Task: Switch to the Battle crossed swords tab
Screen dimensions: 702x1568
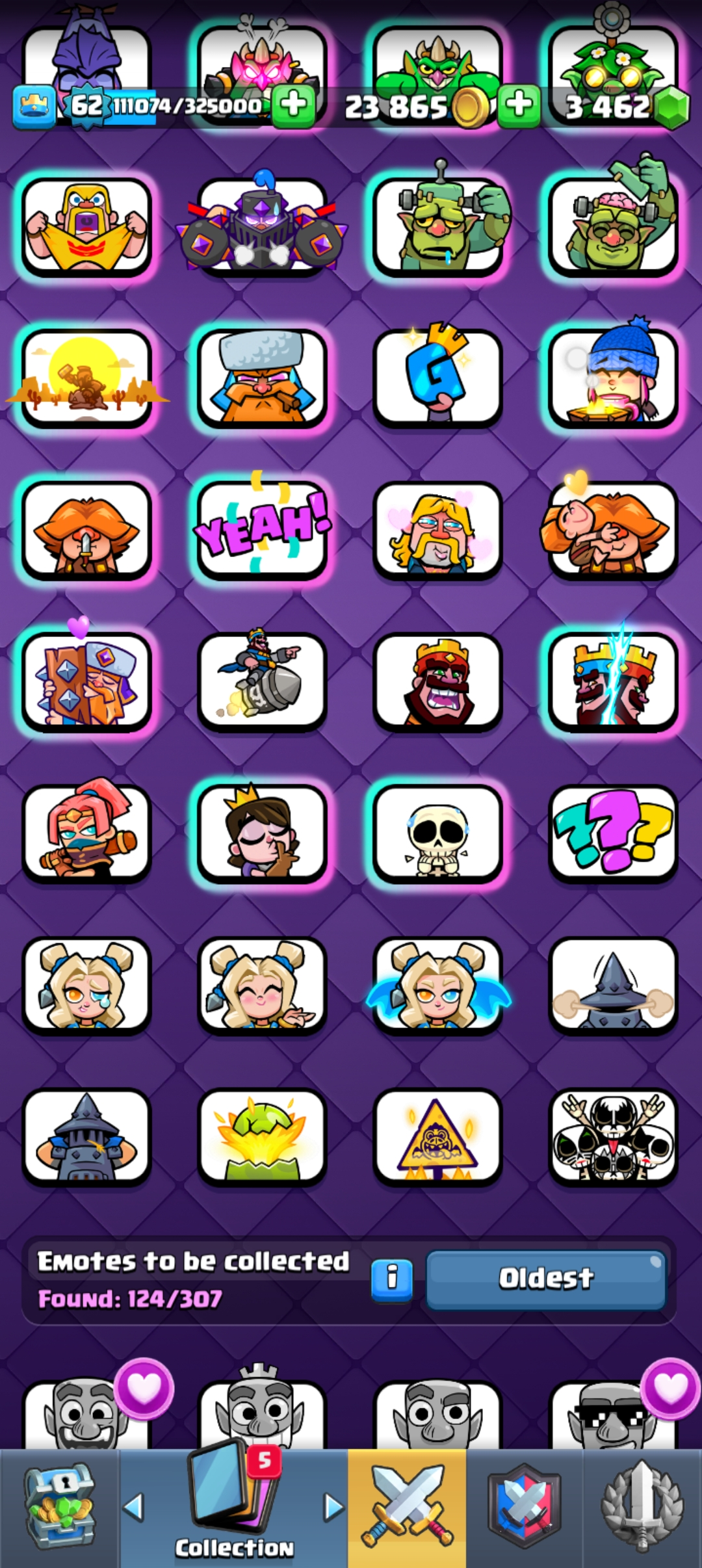Action: tap(407, 1508)
